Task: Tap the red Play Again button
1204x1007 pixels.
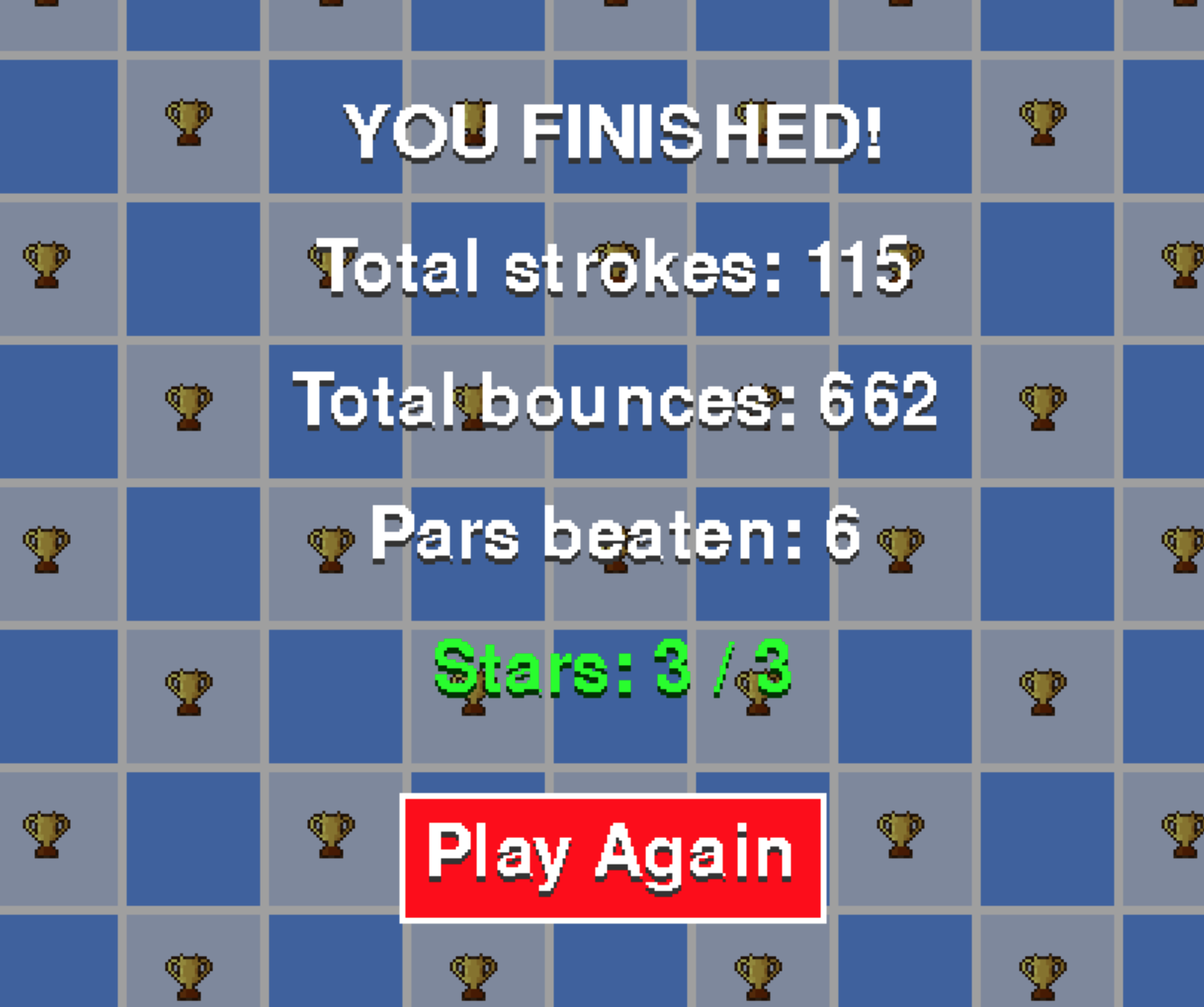Action: pyautogui.click(x=612, y=858)
